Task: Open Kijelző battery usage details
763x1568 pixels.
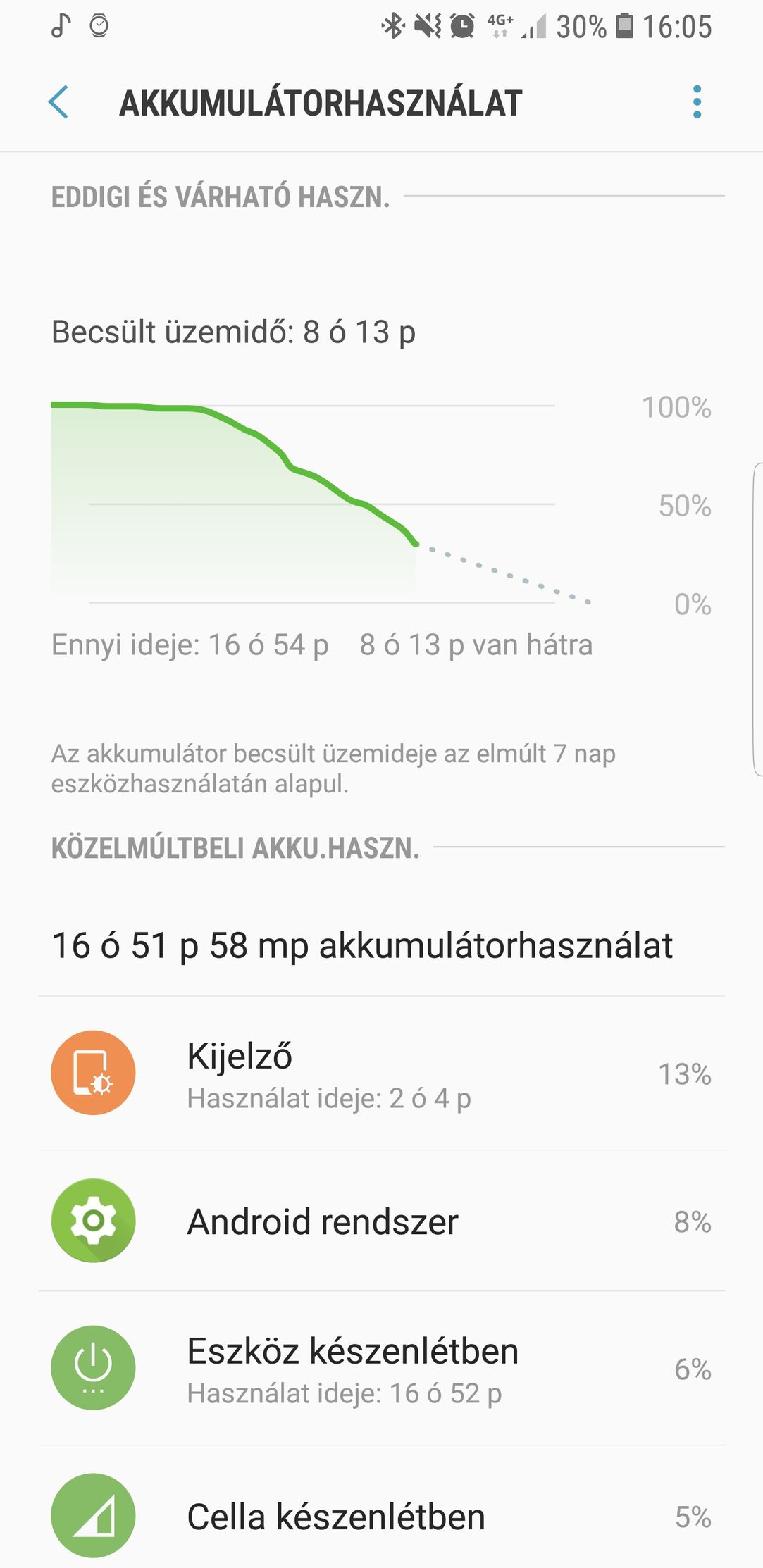Action: tap(381, 1073)
